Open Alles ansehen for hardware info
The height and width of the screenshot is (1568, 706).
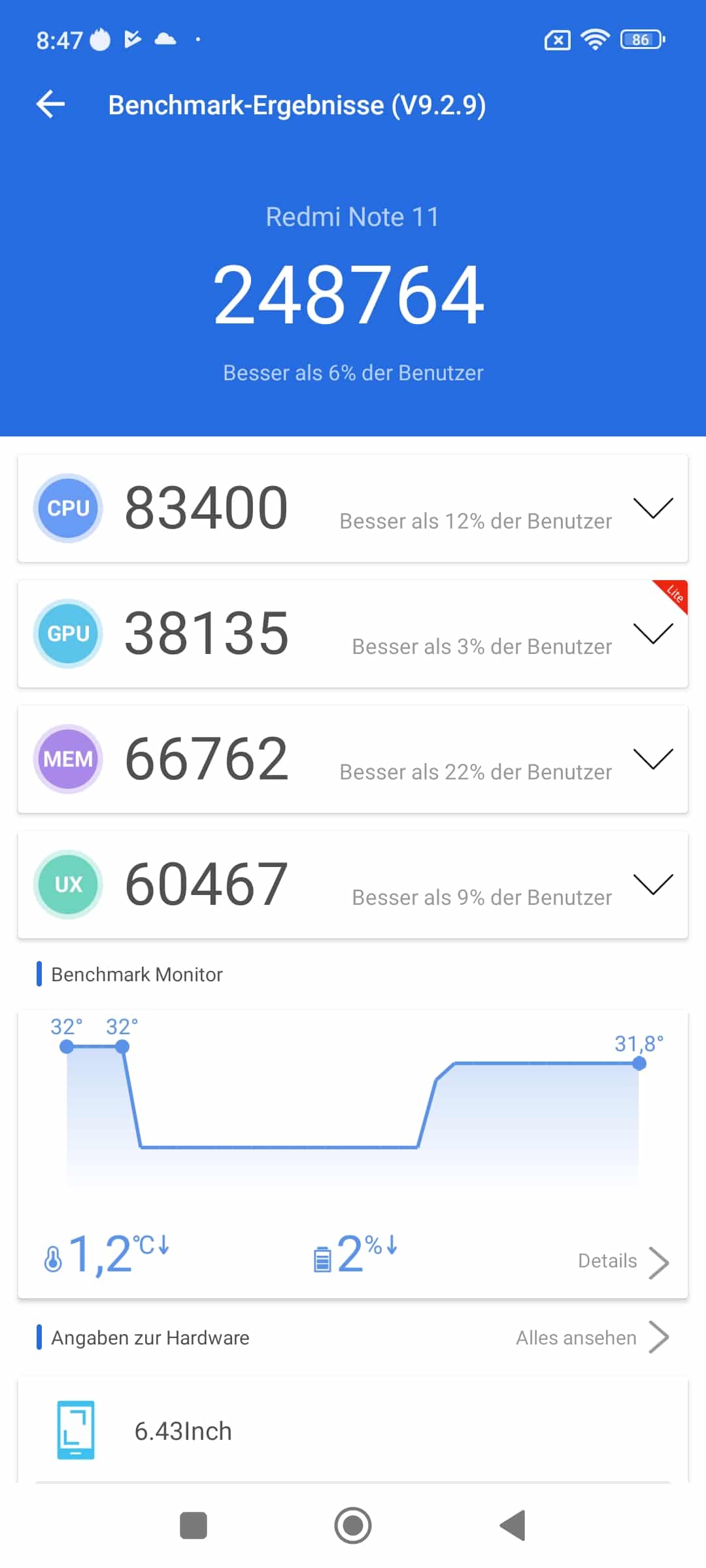click(x=592, y=1337)
